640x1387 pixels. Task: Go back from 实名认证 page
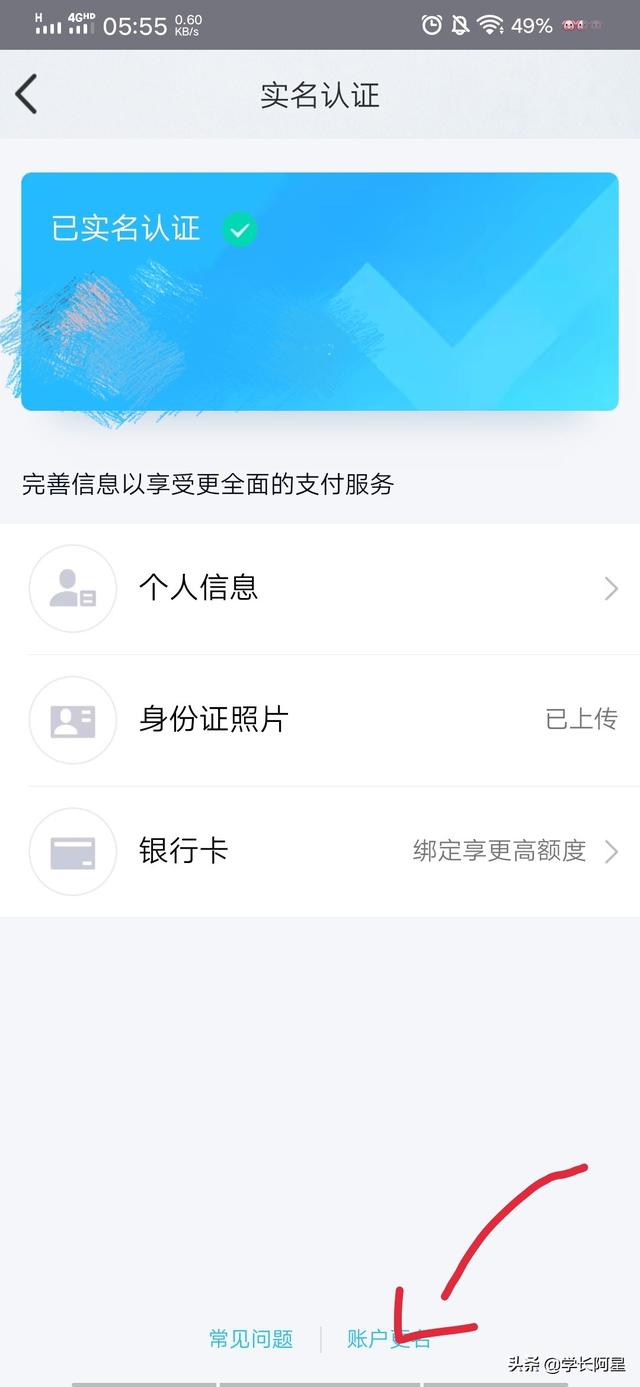(26, 95)
